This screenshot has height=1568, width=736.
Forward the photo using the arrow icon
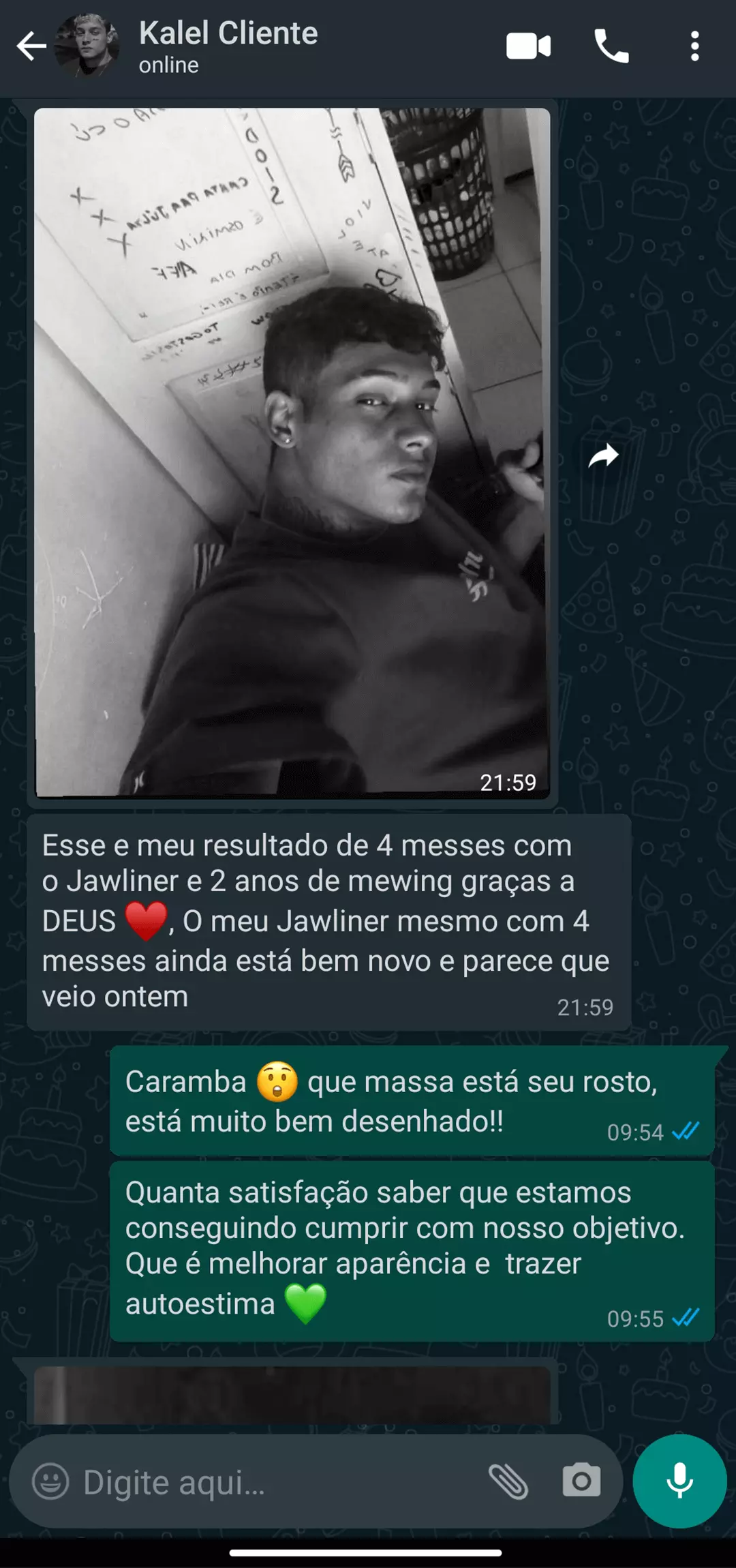603,455
